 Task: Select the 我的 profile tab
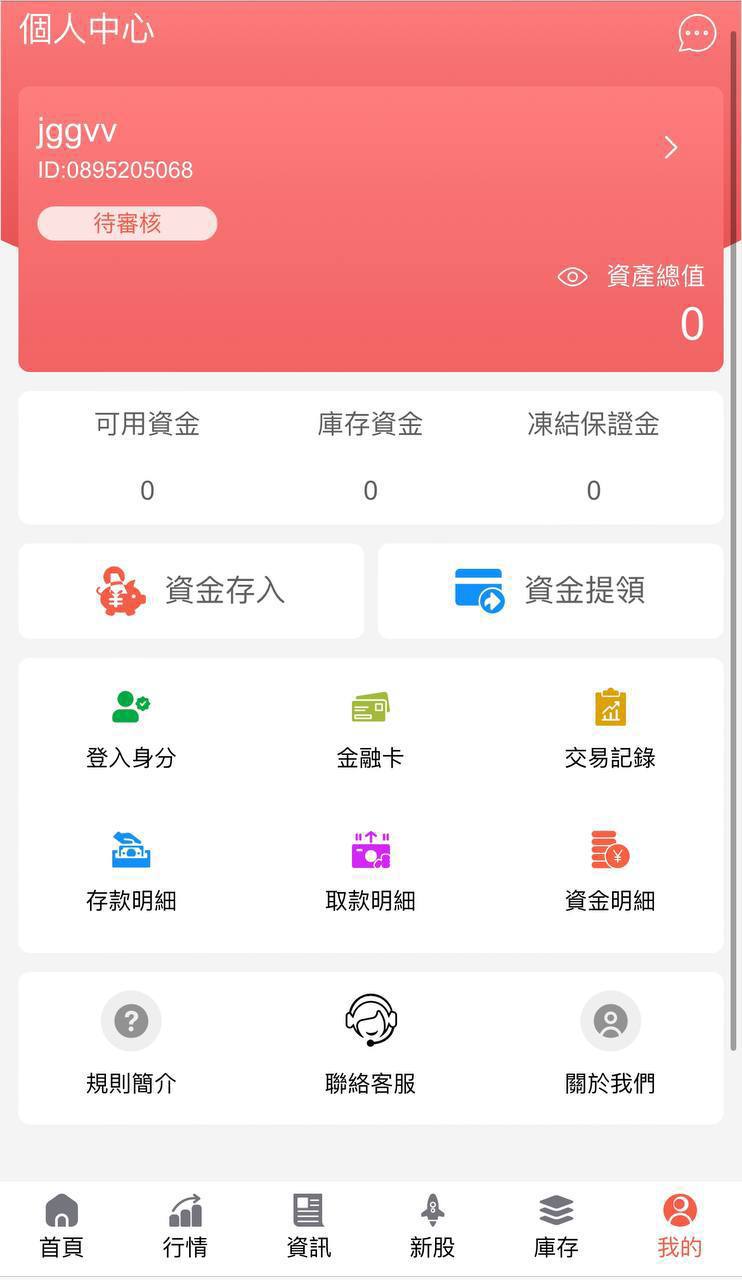point(680,1226)
